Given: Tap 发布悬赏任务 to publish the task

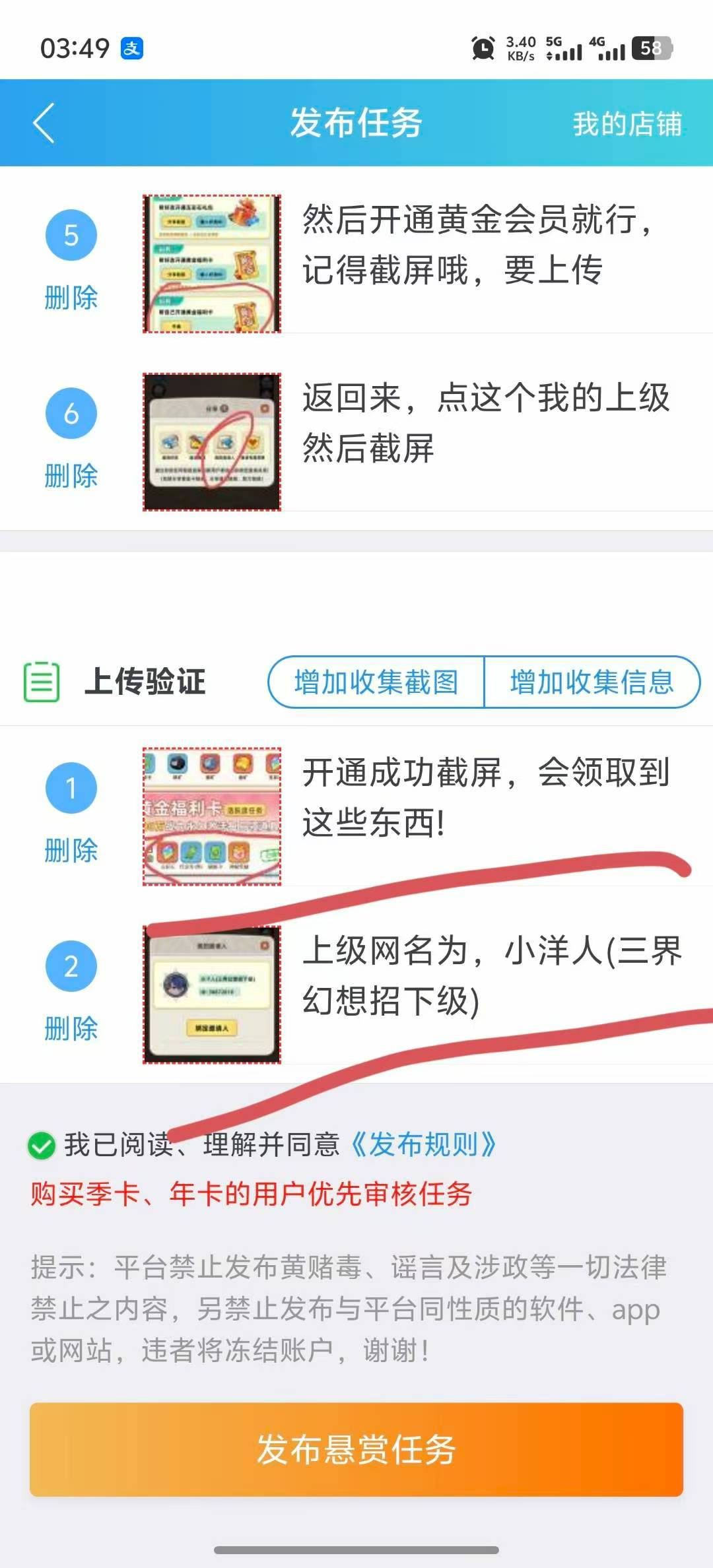Looking at the screenshot, I should (x=356, y=1449).
